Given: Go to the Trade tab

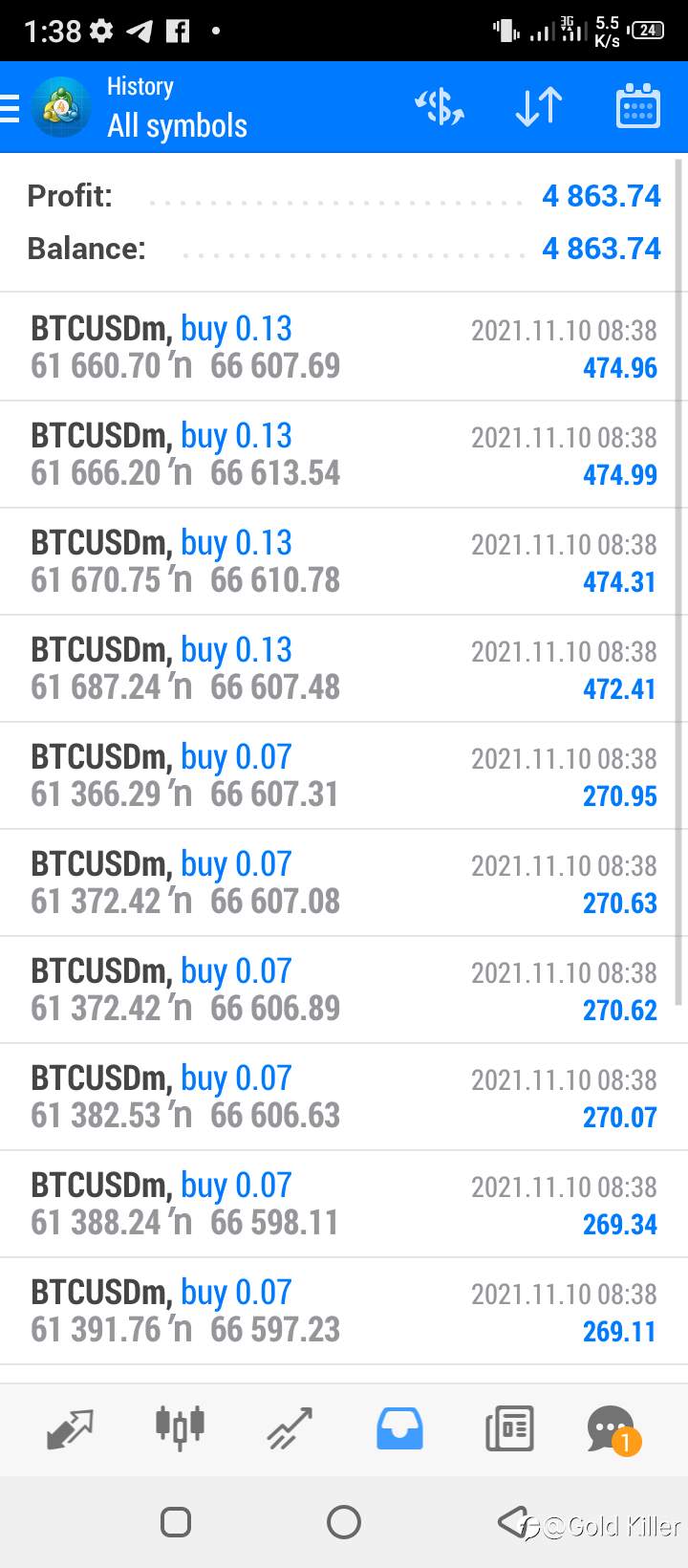Looking at the screenshot, I should coord(290,1429).
